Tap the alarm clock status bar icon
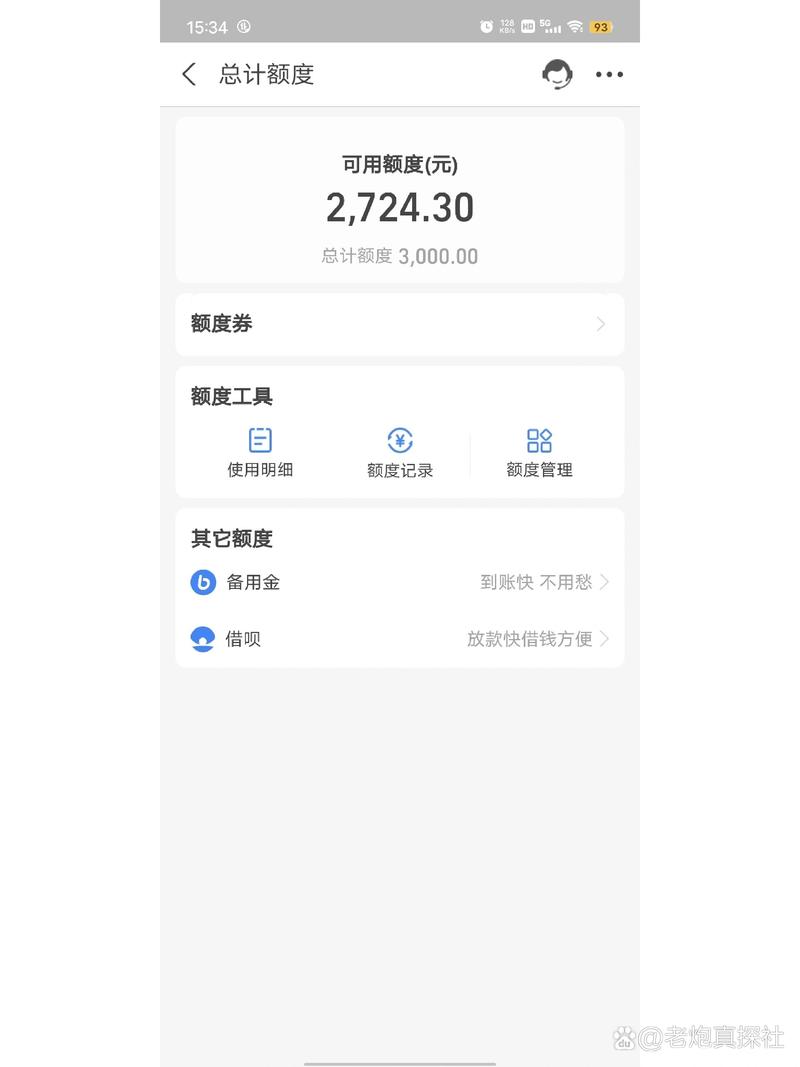The width and height of the screenshot is (800, 1067). (486, 27)
